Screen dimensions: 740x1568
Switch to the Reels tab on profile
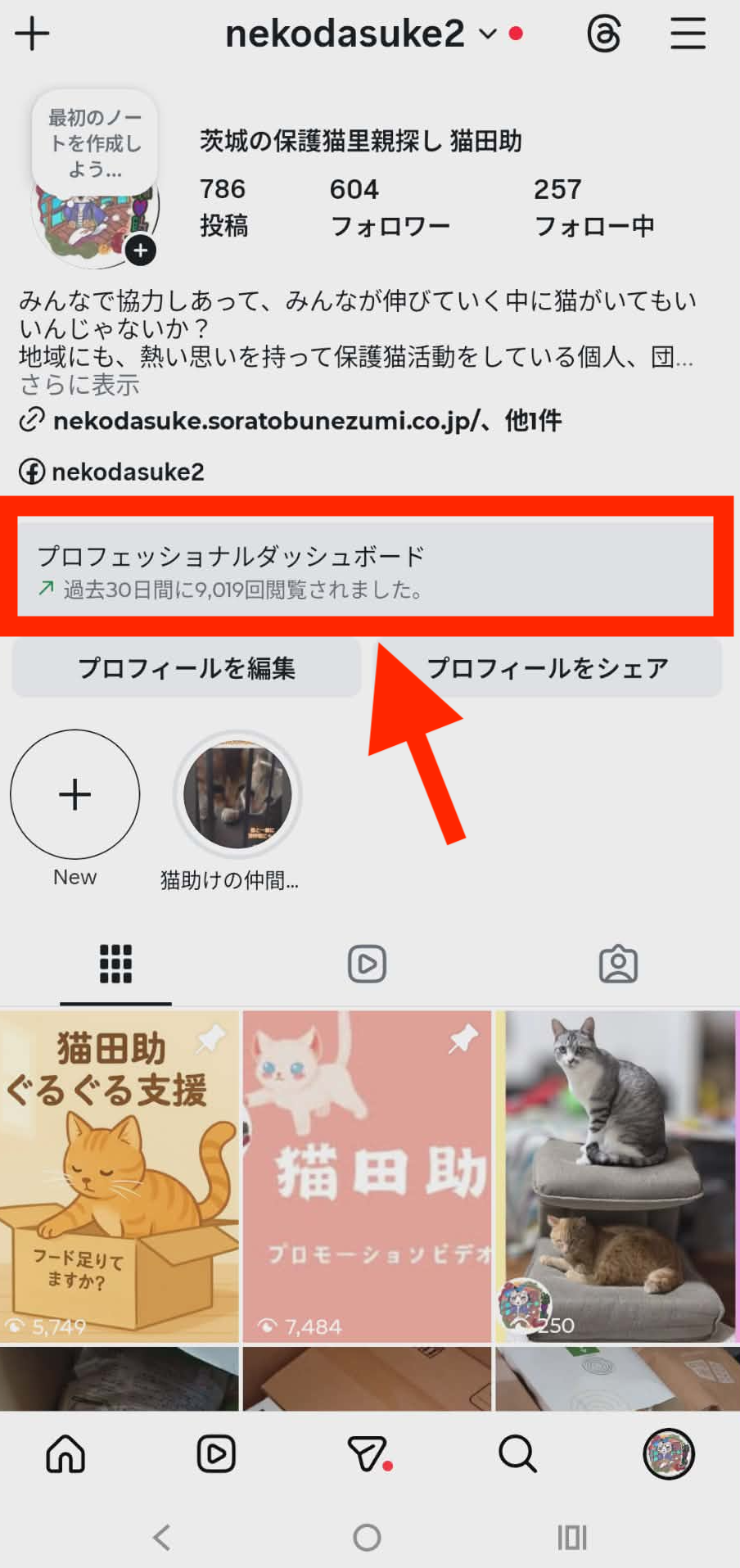[x=367, y=964]
